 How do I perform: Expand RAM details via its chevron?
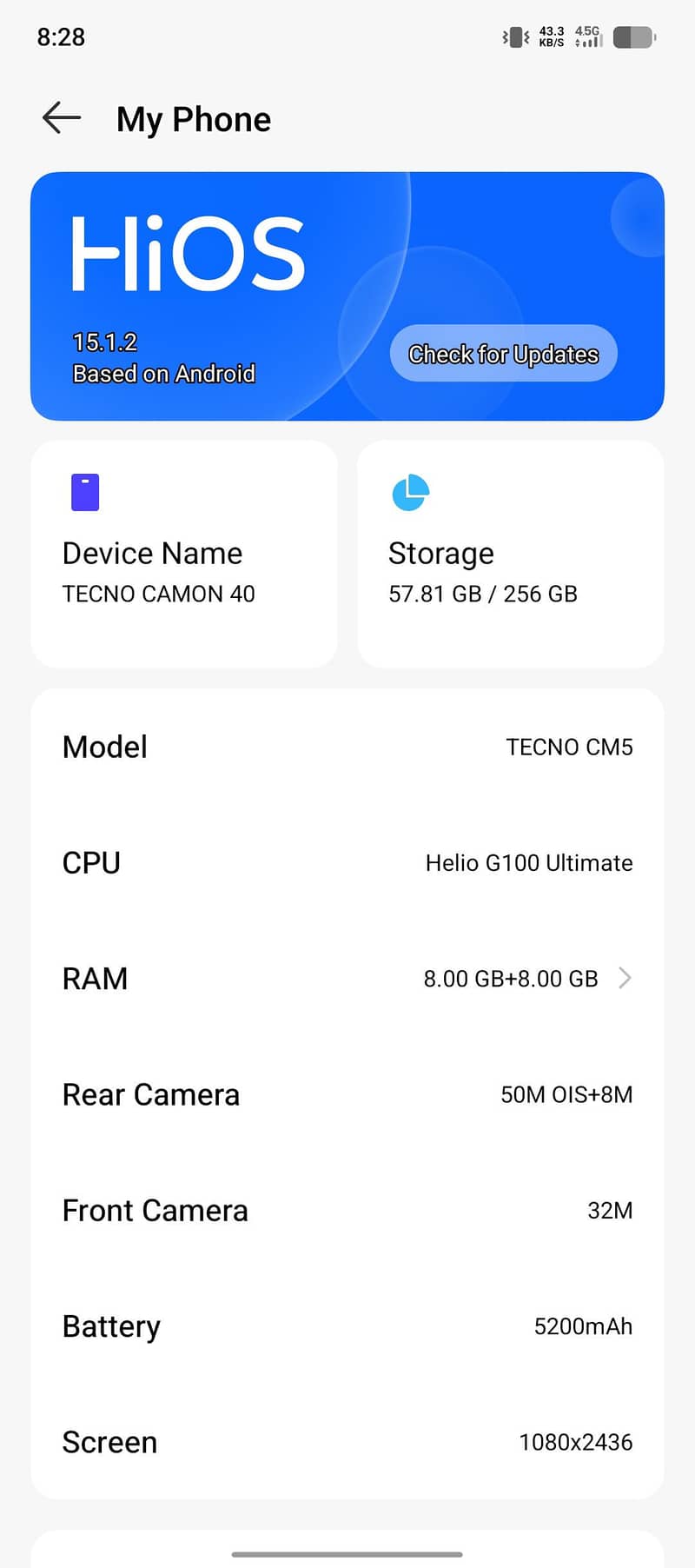625,978
